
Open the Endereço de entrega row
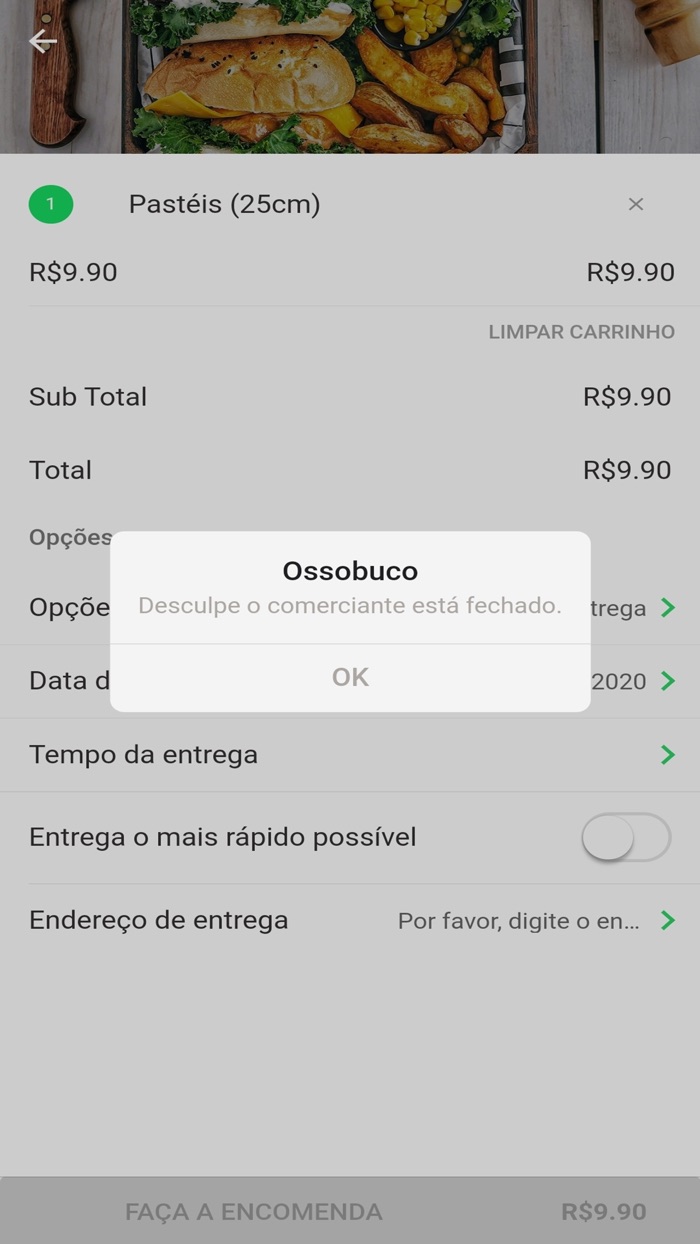(x=350, y=920)
